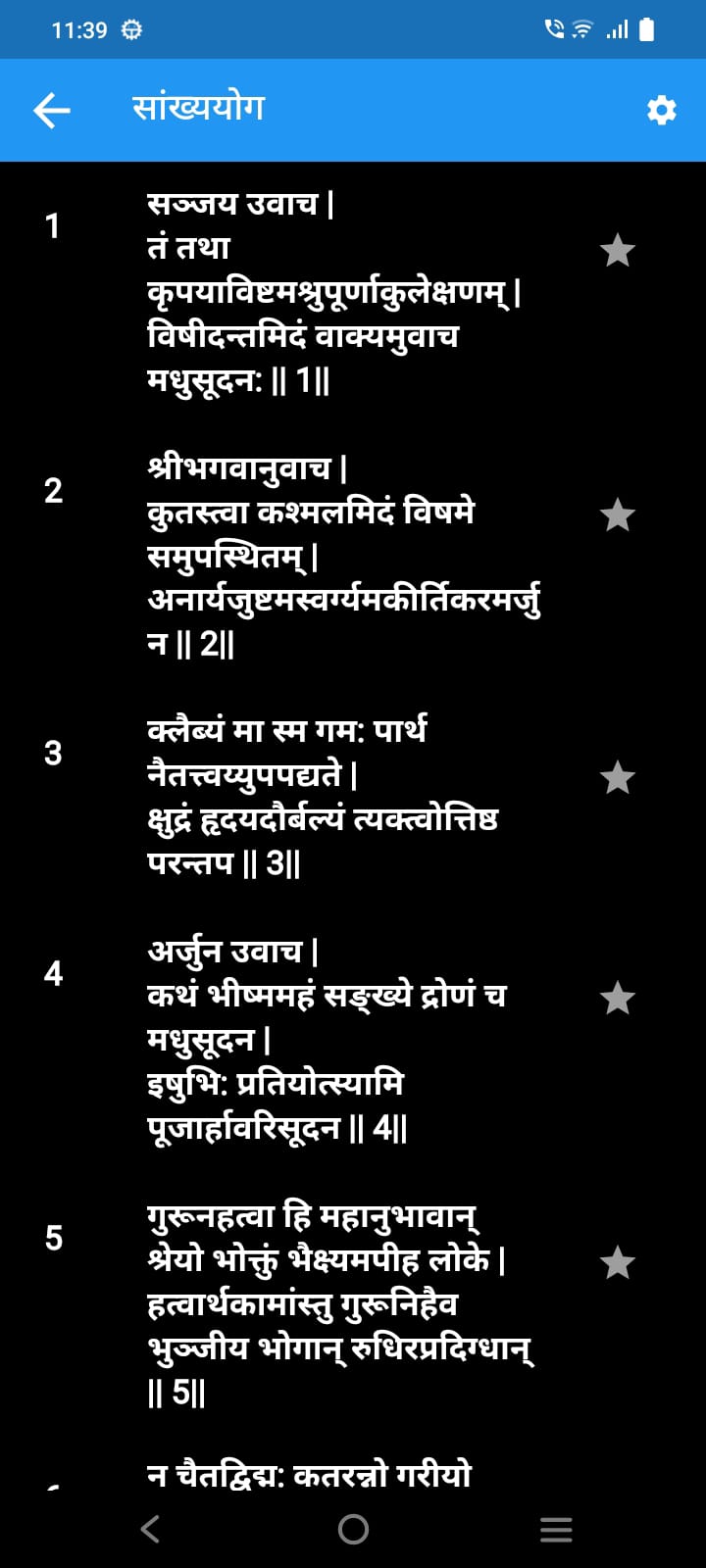The image size is (706, 1568).
Task: Open the recent apps navigation icon
Action: tap(556, 1528)
